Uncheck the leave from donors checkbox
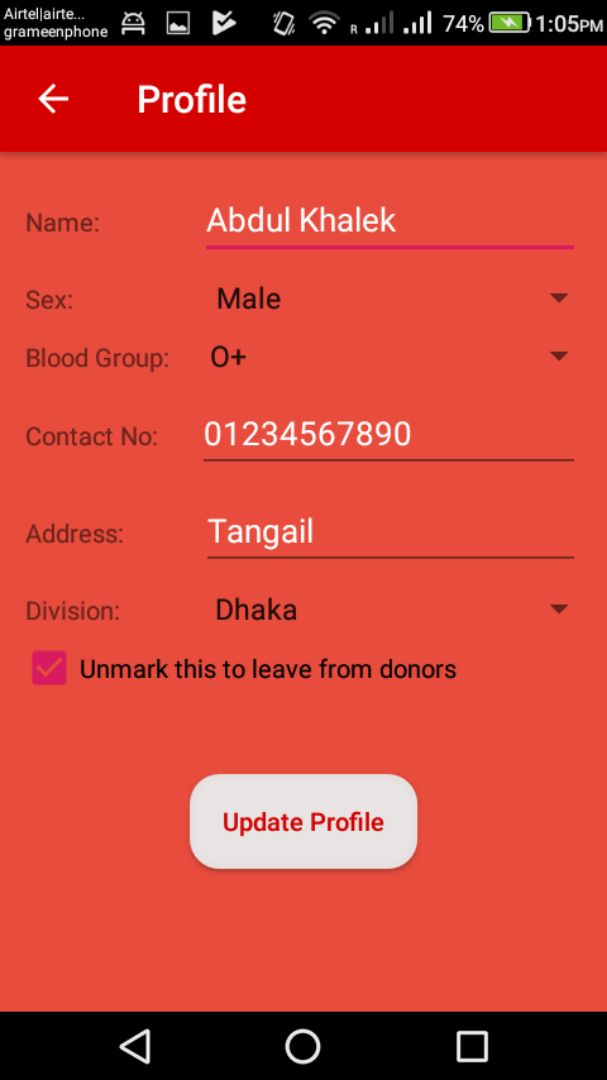The image size is (607, 1080). (x=49, y=668)
